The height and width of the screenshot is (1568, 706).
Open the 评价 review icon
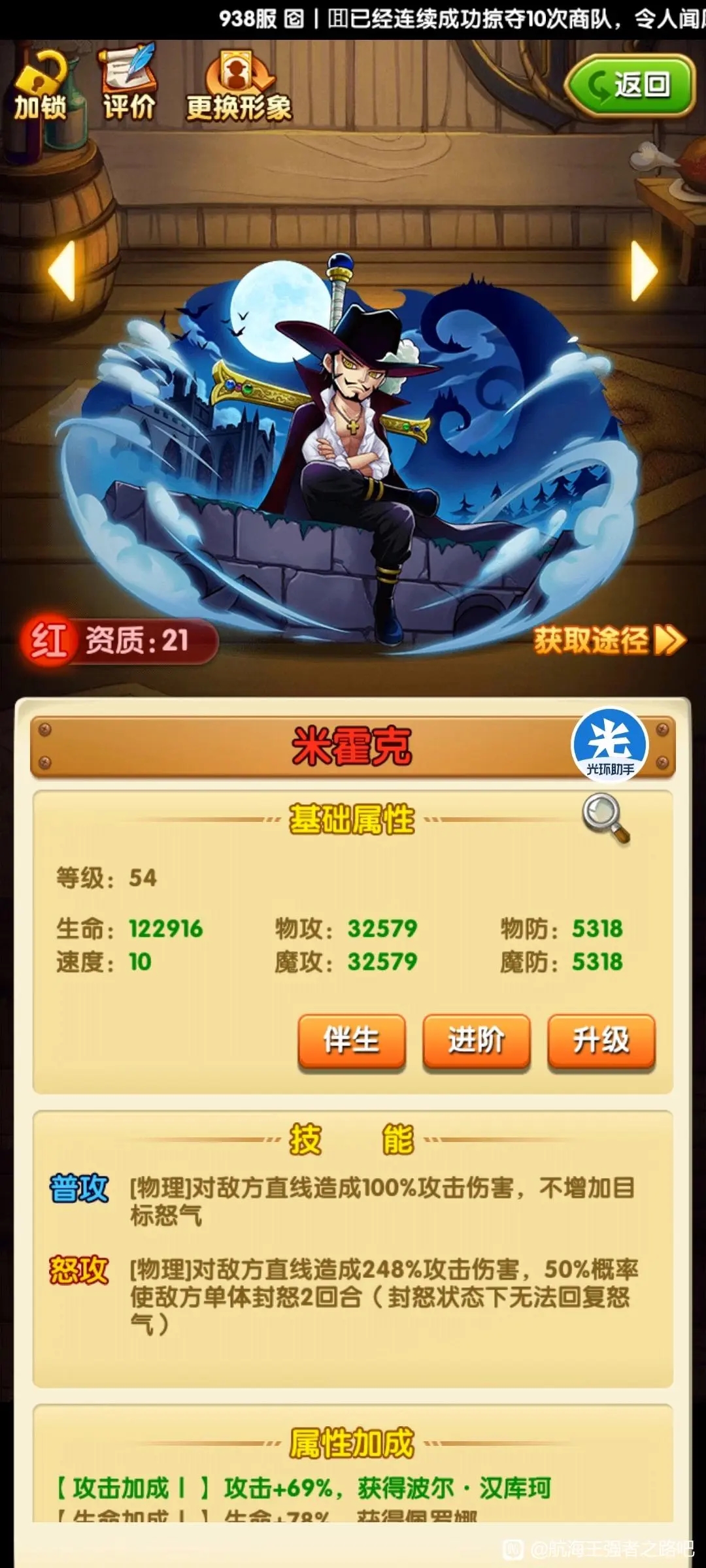[129, 84]
